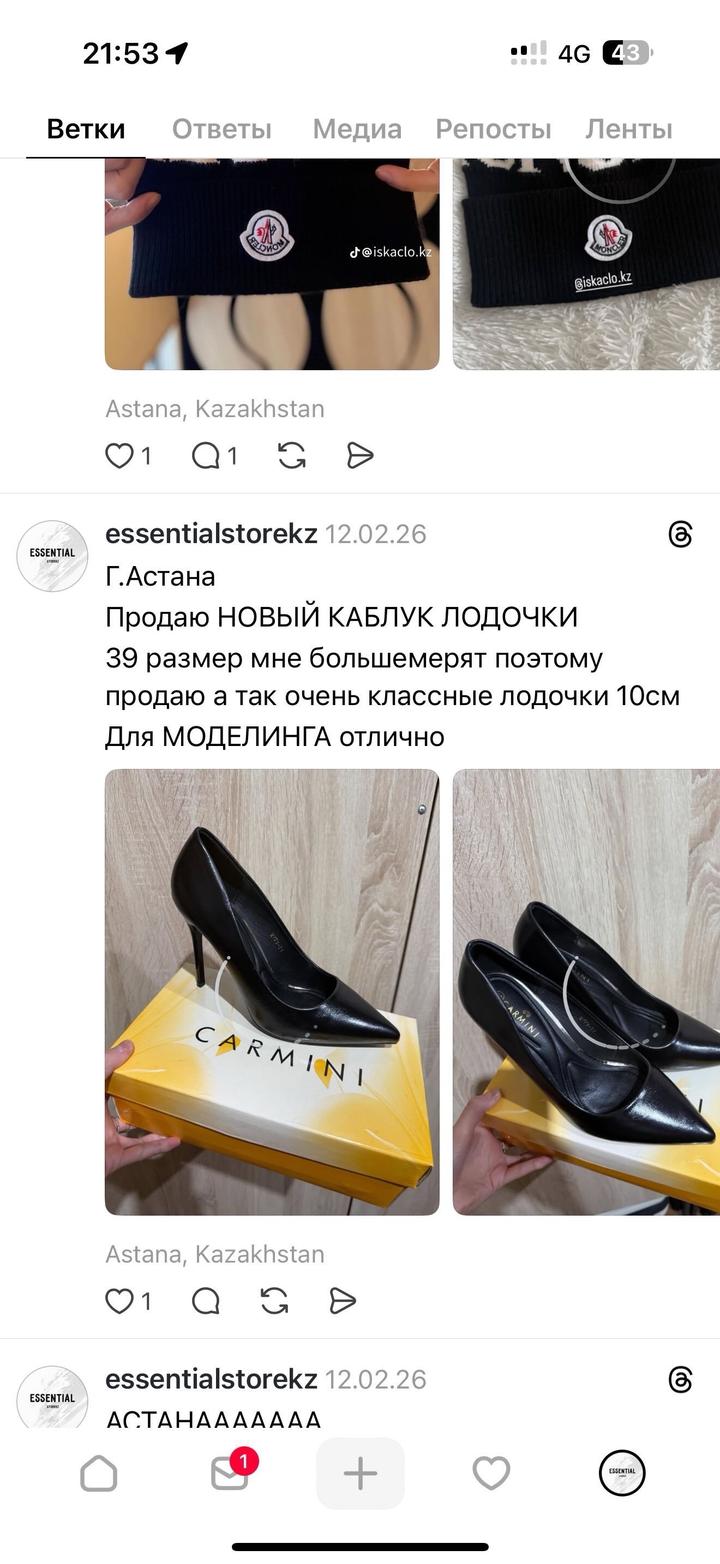Open the first Moncler beanie photo

[272, 264]
